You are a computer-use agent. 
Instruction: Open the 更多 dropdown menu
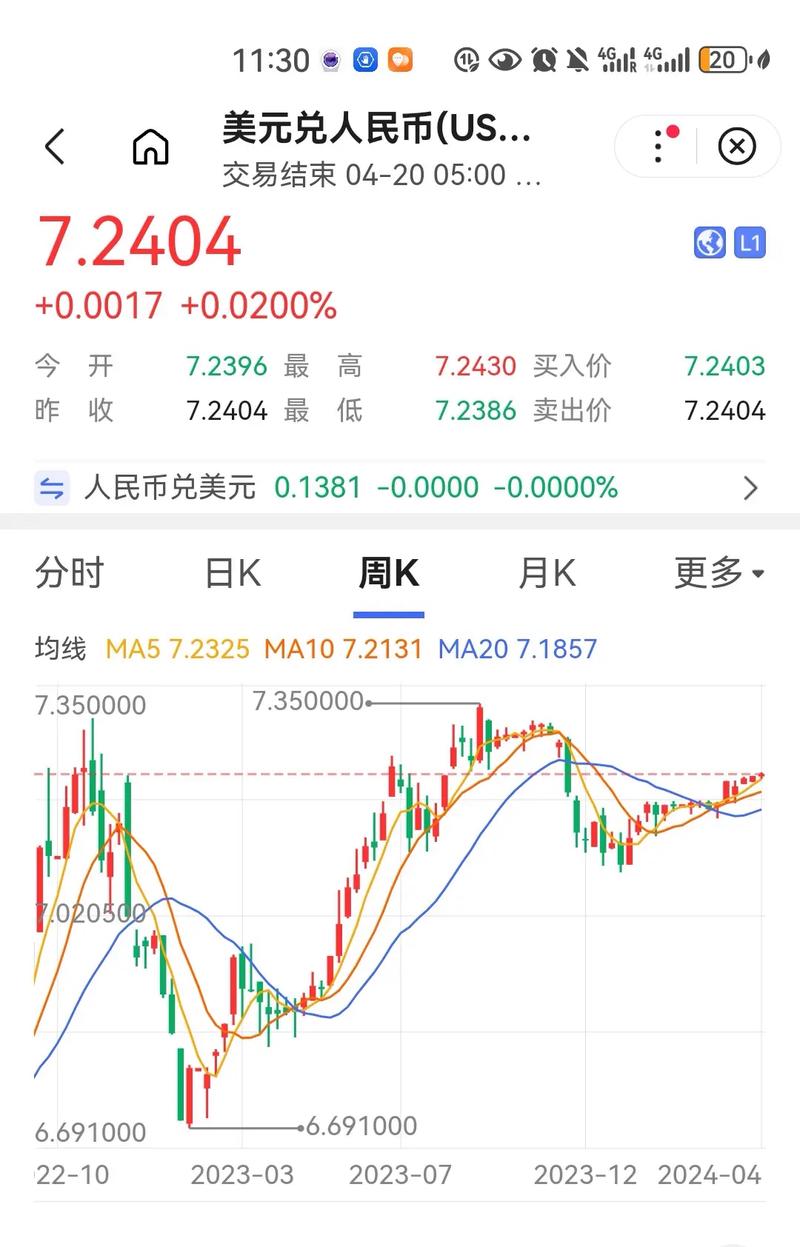point(718,572)
